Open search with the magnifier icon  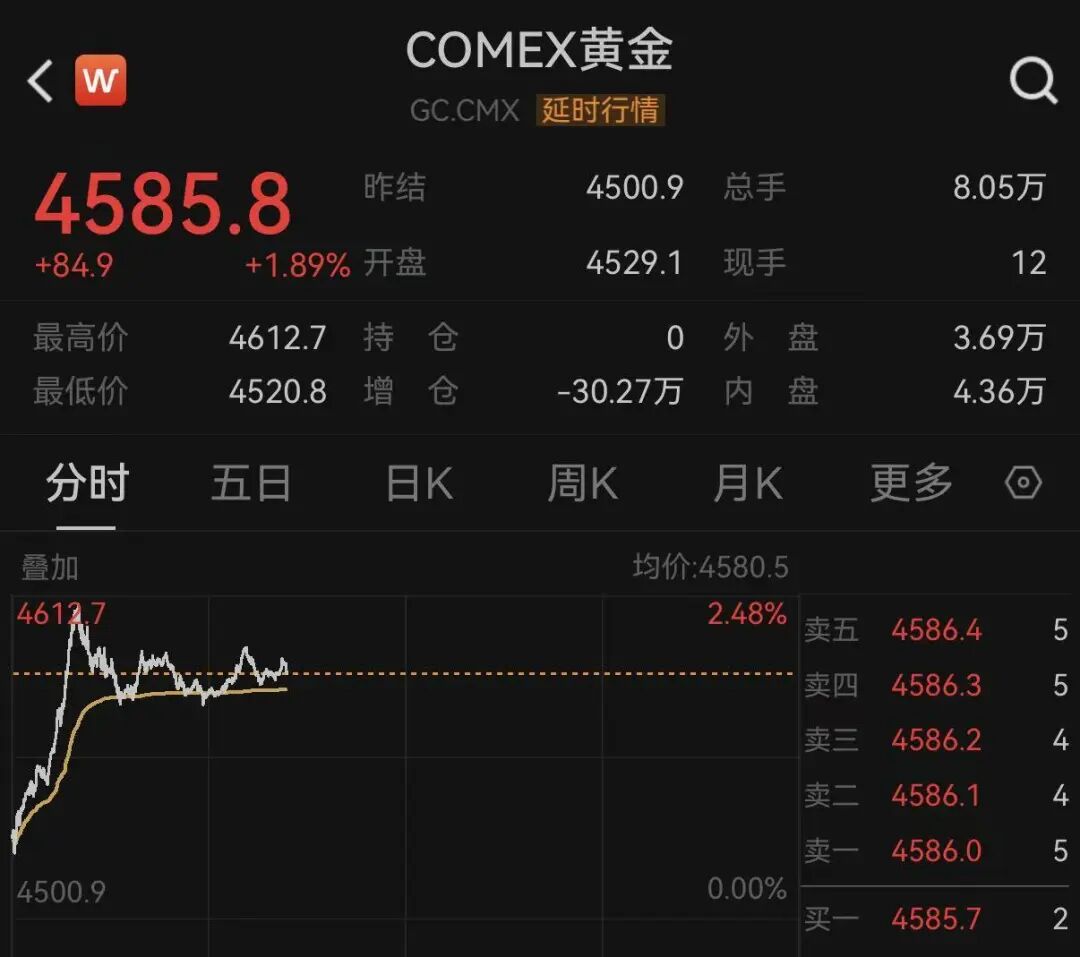pyautogui.click(x=1032, y=80)
